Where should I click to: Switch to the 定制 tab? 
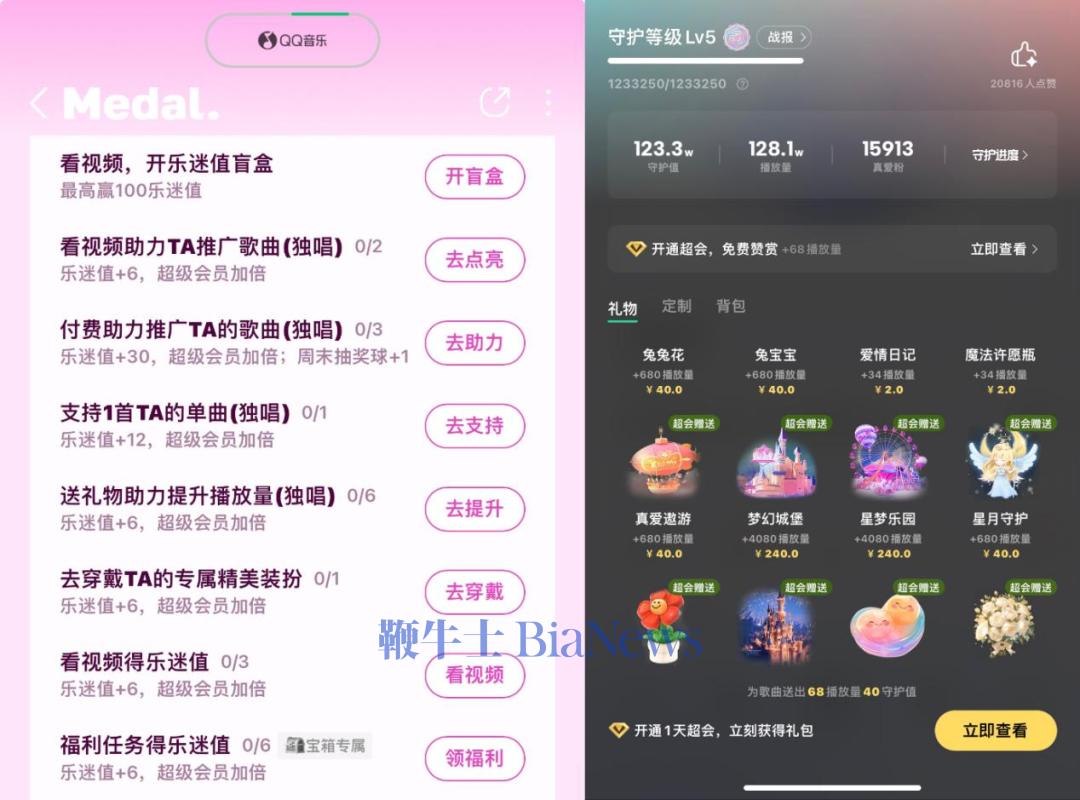[x=677, y=306]
